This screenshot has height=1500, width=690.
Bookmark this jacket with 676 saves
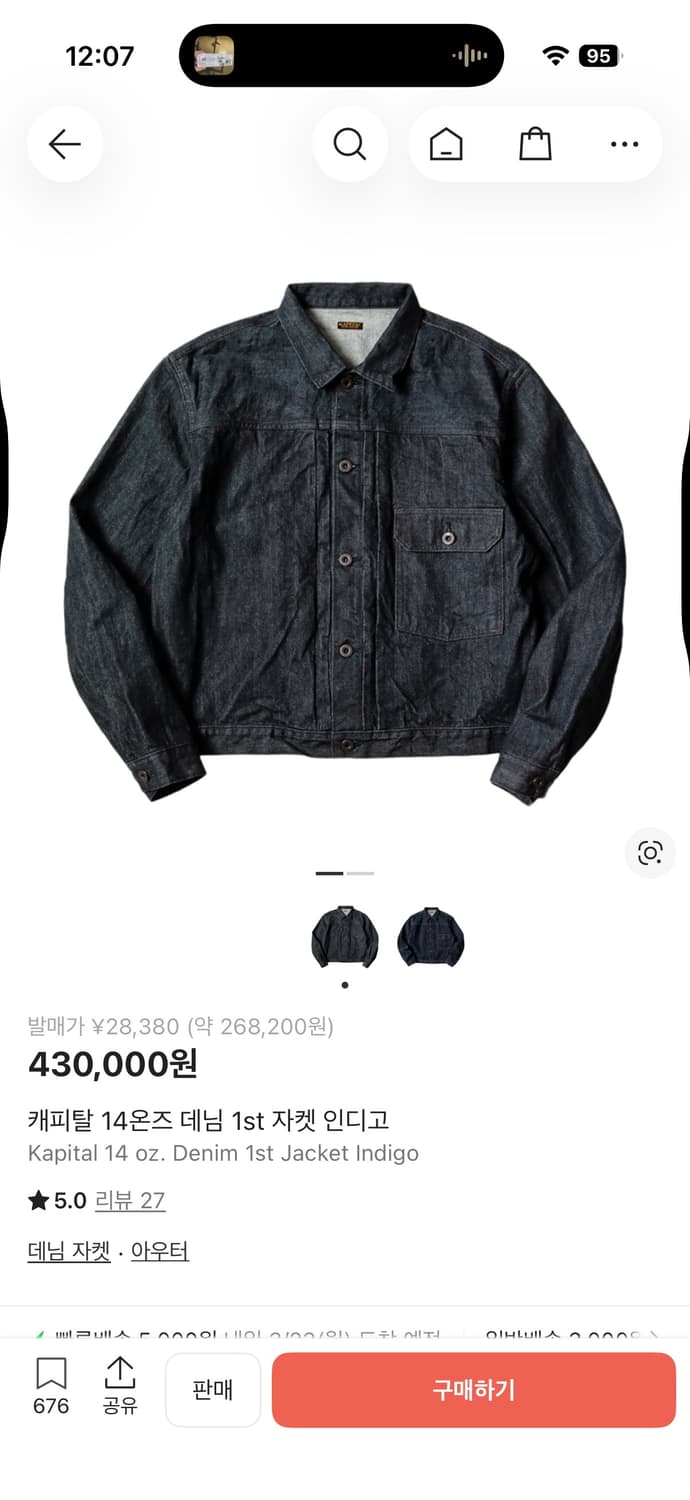click(x=51, y=1387)
